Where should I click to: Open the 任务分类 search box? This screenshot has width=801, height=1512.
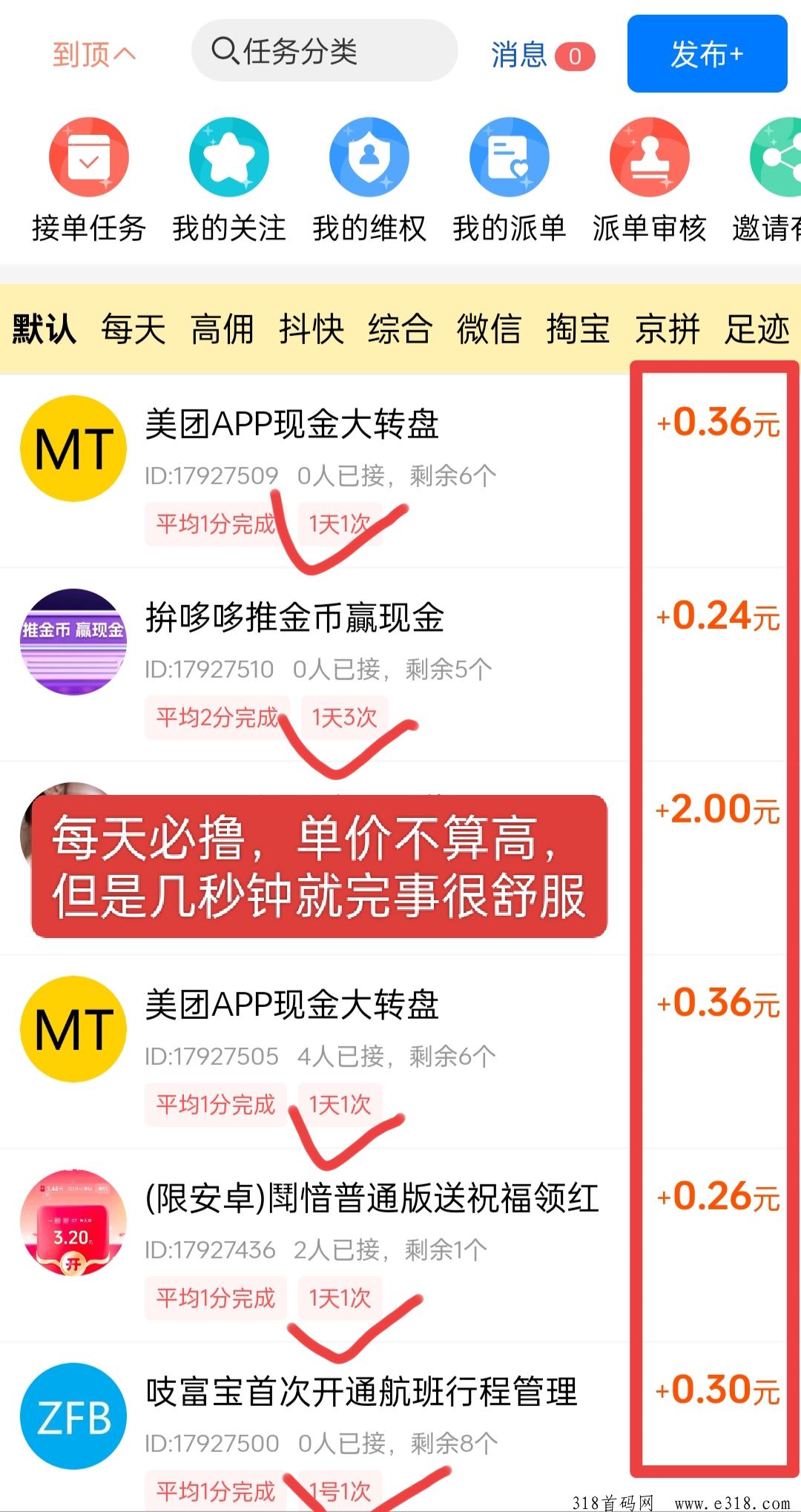324,50
